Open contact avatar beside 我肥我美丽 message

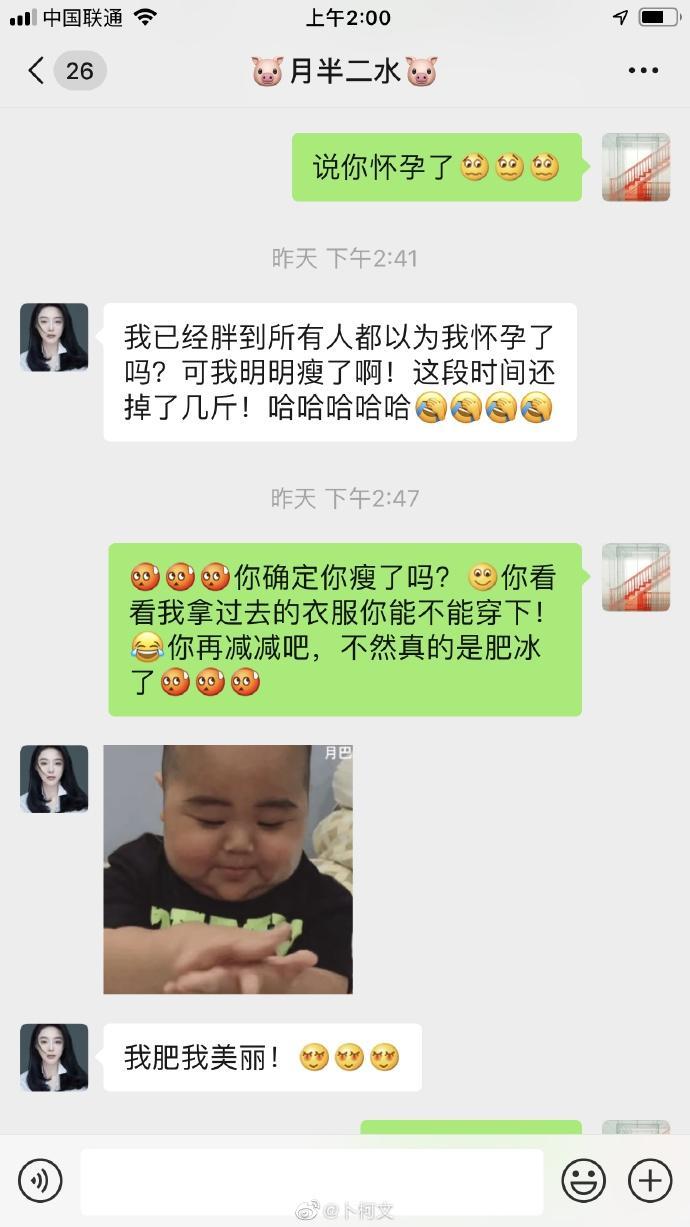pyautogui.click(x=54, y=1057)
